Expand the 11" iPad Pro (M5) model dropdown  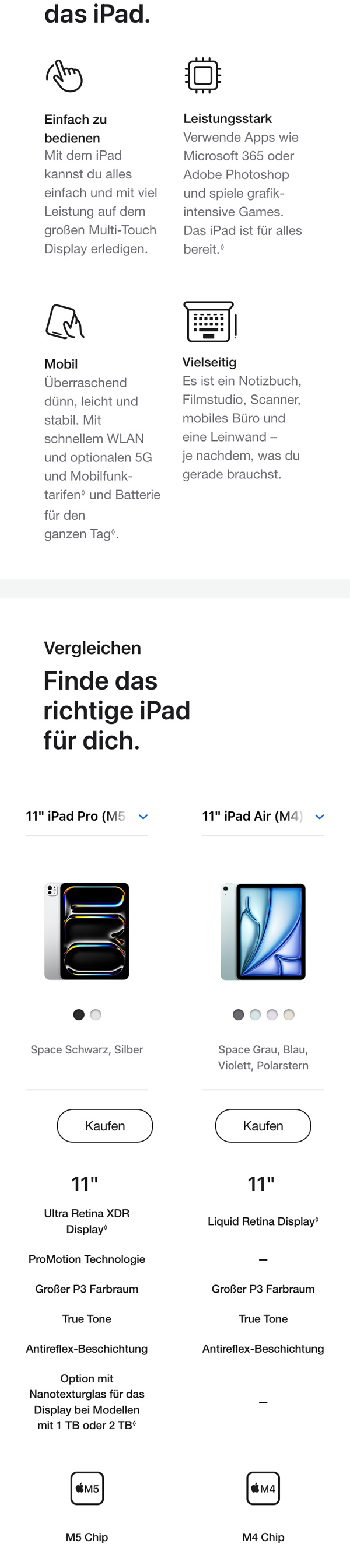pyautogui.click(x=86, y=816)
